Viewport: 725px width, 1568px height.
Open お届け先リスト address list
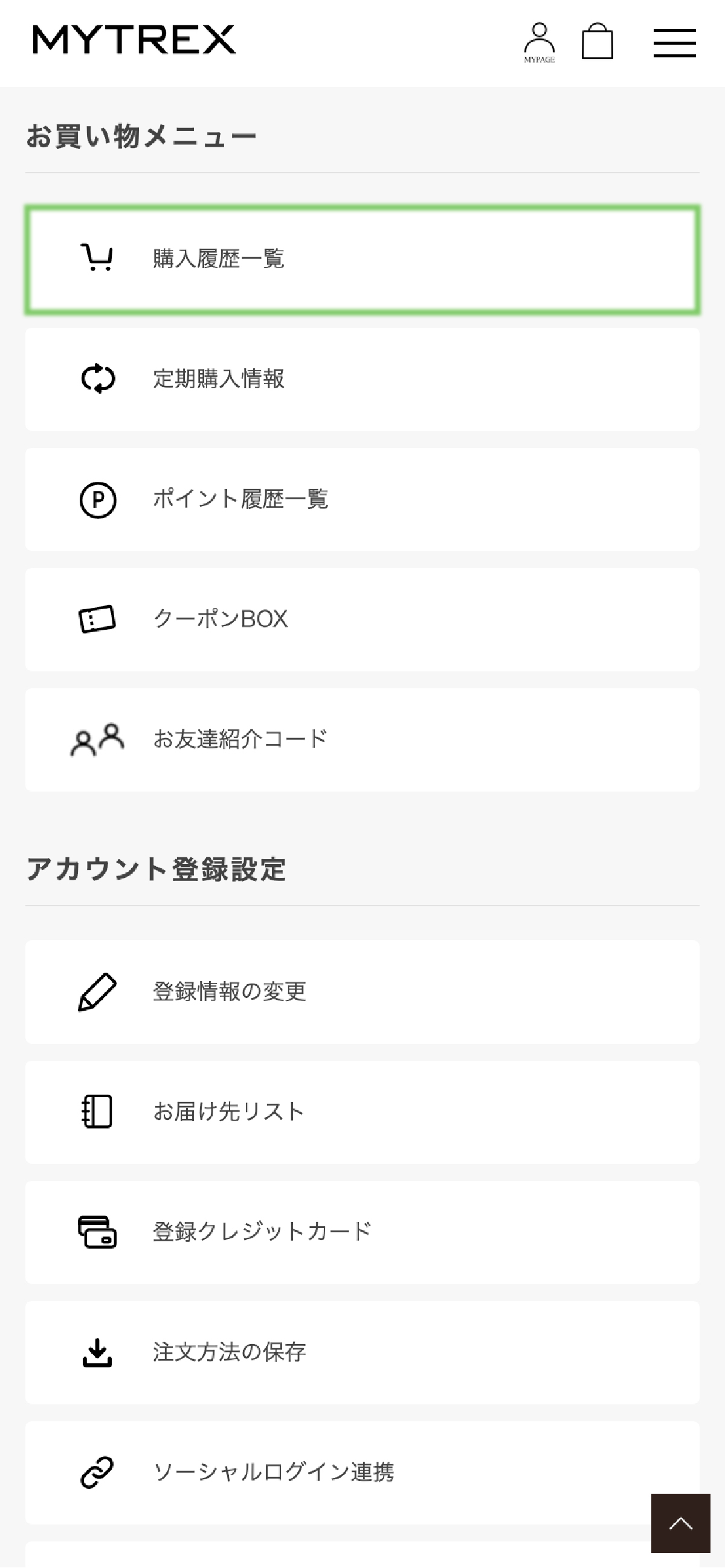coord(362,1112)
